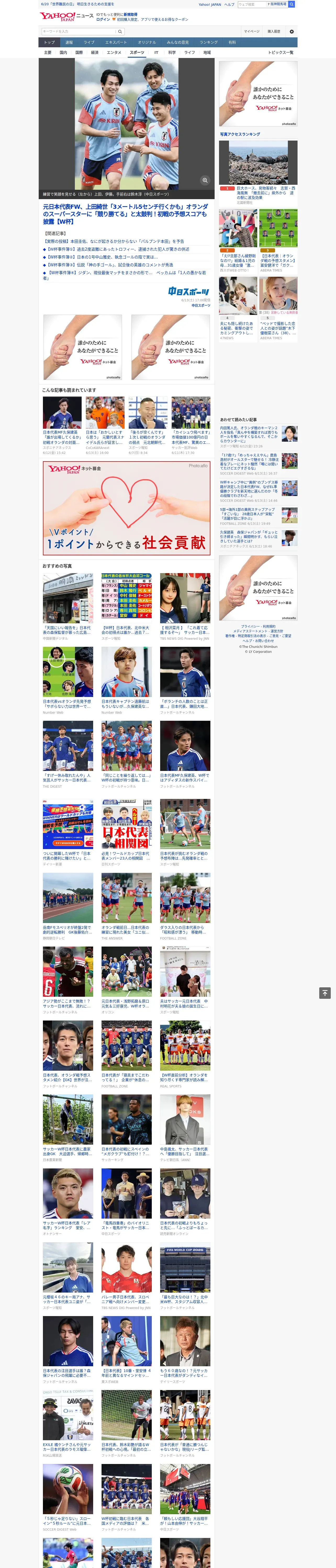The width and height of the screenshot is (336, 1568).
Task: Open the 中日スポーツ publisher link
Action: [x=201, y=305]
